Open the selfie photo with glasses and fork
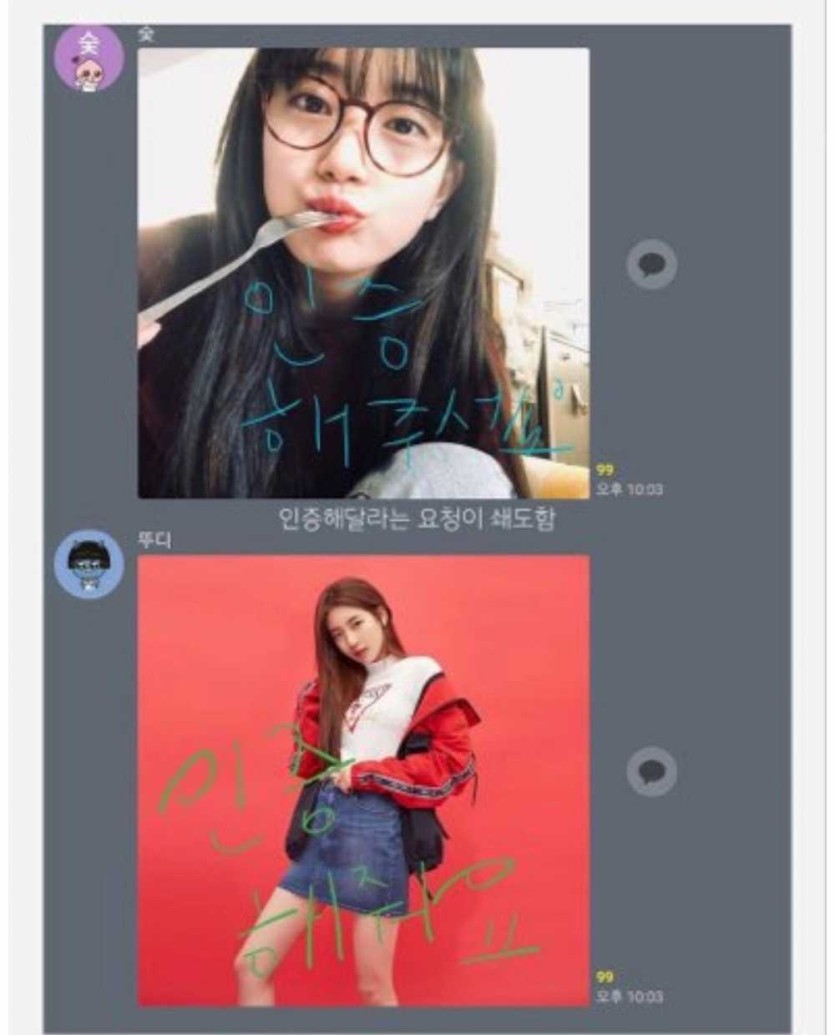Screen dimensions: 835x1035 point(363,272)
